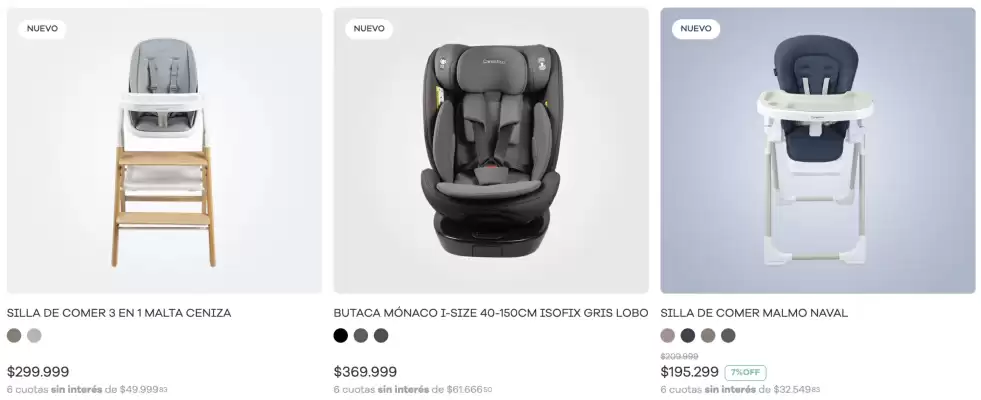
Task: Open the Silla de Comer 3 en 1 Malta Ceniza product
Action: coord(164,150)
